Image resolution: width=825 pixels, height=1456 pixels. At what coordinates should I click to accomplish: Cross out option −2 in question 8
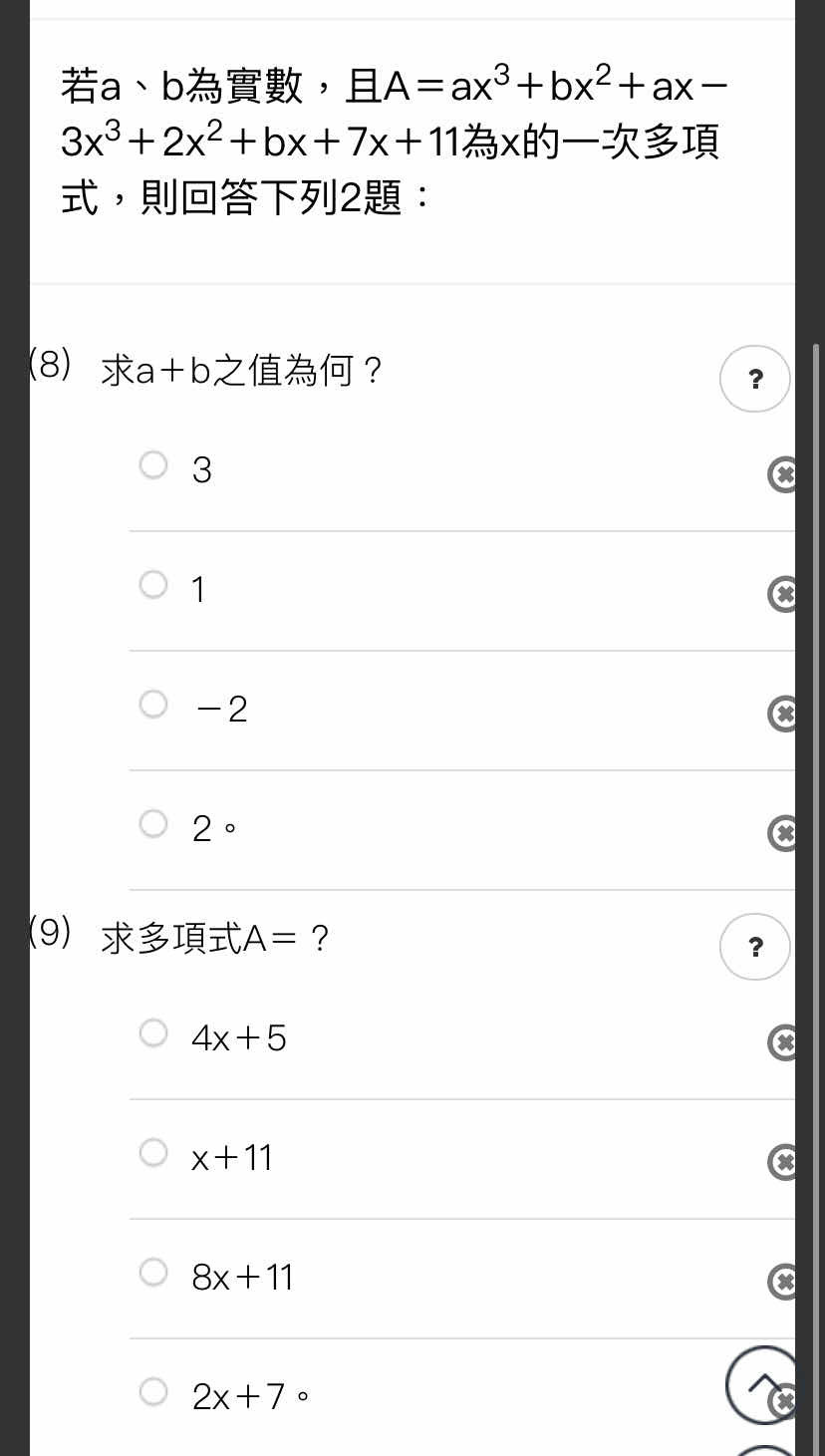(x=782, y=714)
